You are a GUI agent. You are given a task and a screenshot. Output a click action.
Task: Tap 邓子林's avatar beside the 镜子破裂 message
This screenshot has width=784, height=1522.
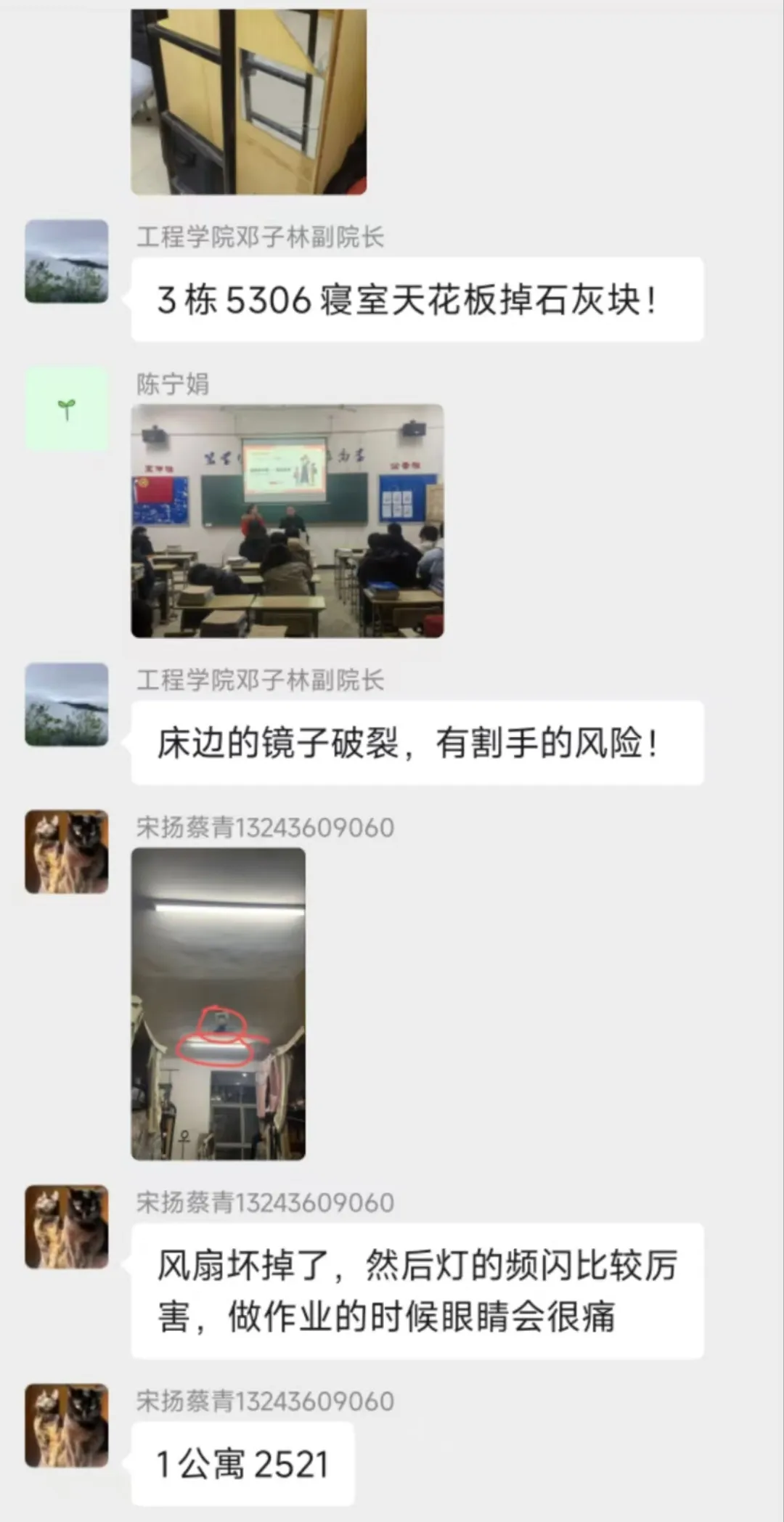[67, 704]
